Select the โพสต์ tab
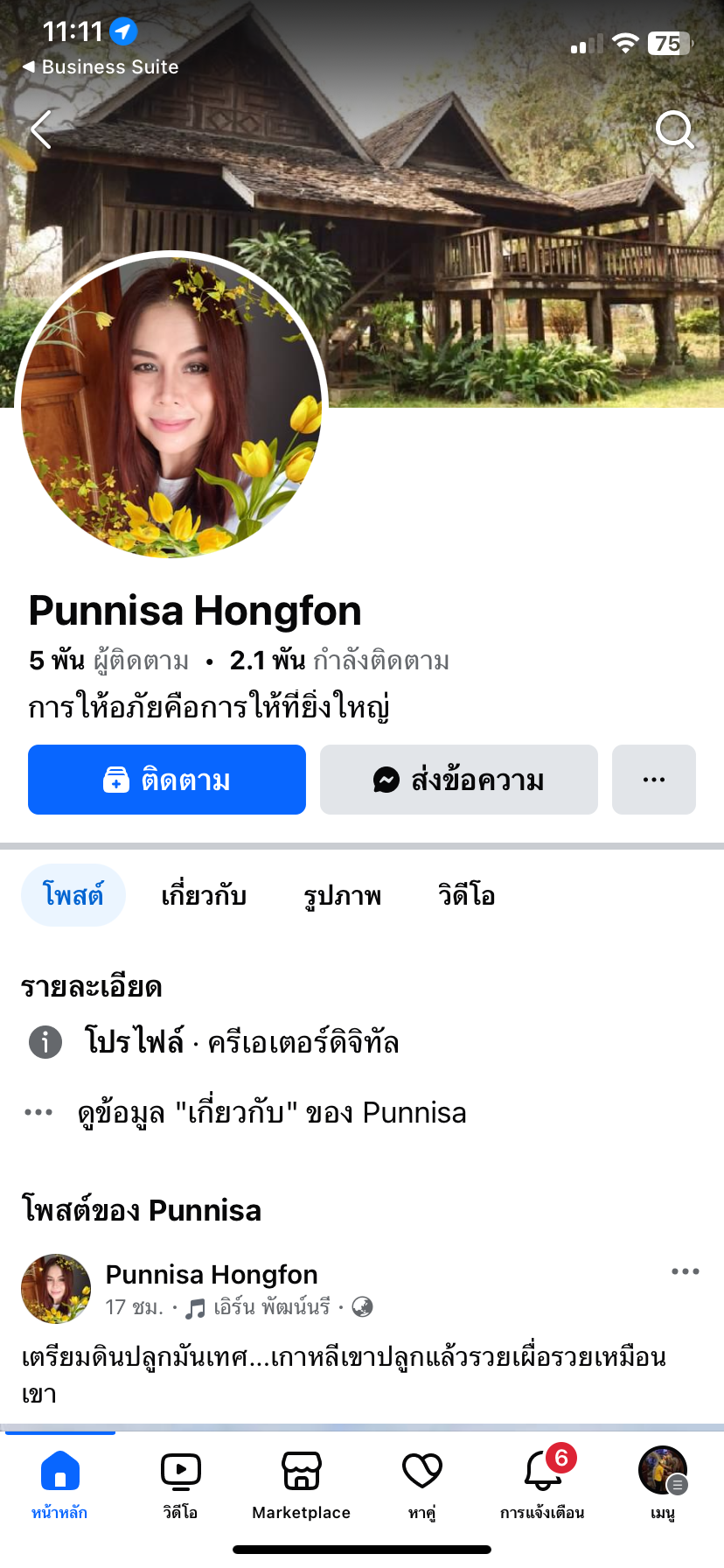Screen dimensions: 724x1568 point(73,895)
